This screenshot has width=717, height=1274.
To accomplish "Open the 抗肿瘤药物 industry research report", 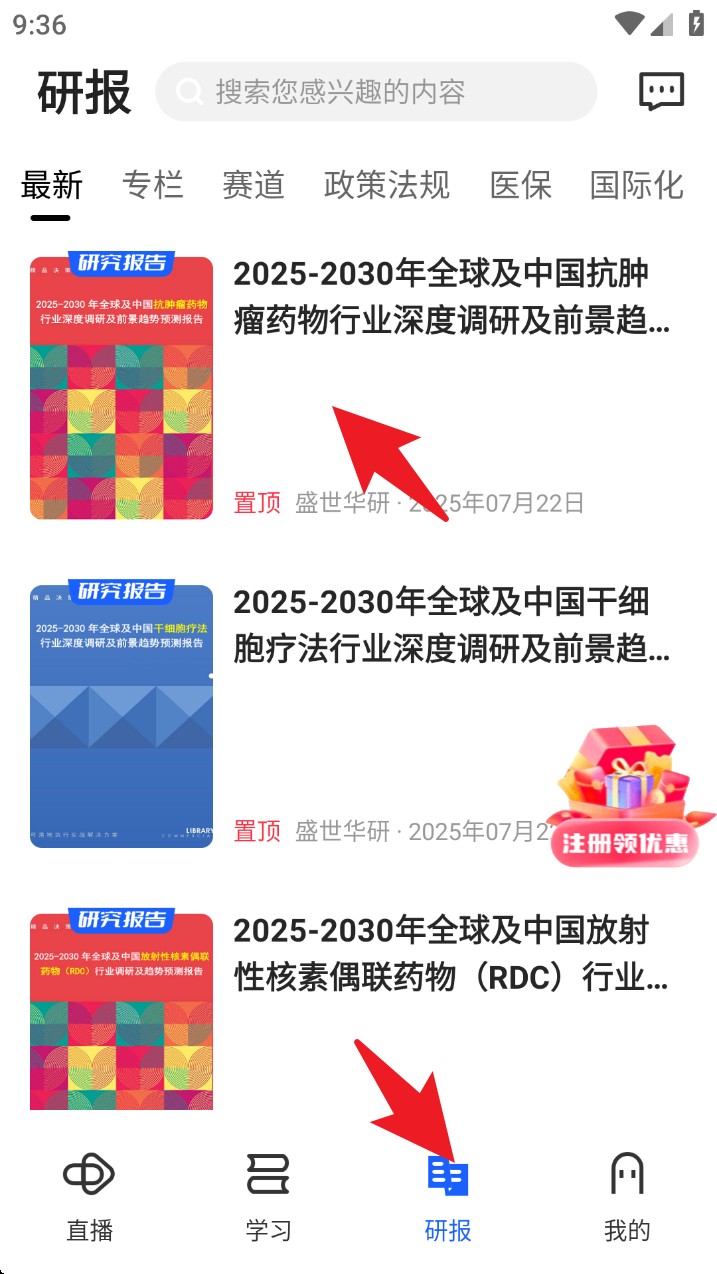I will pos(450,298).
